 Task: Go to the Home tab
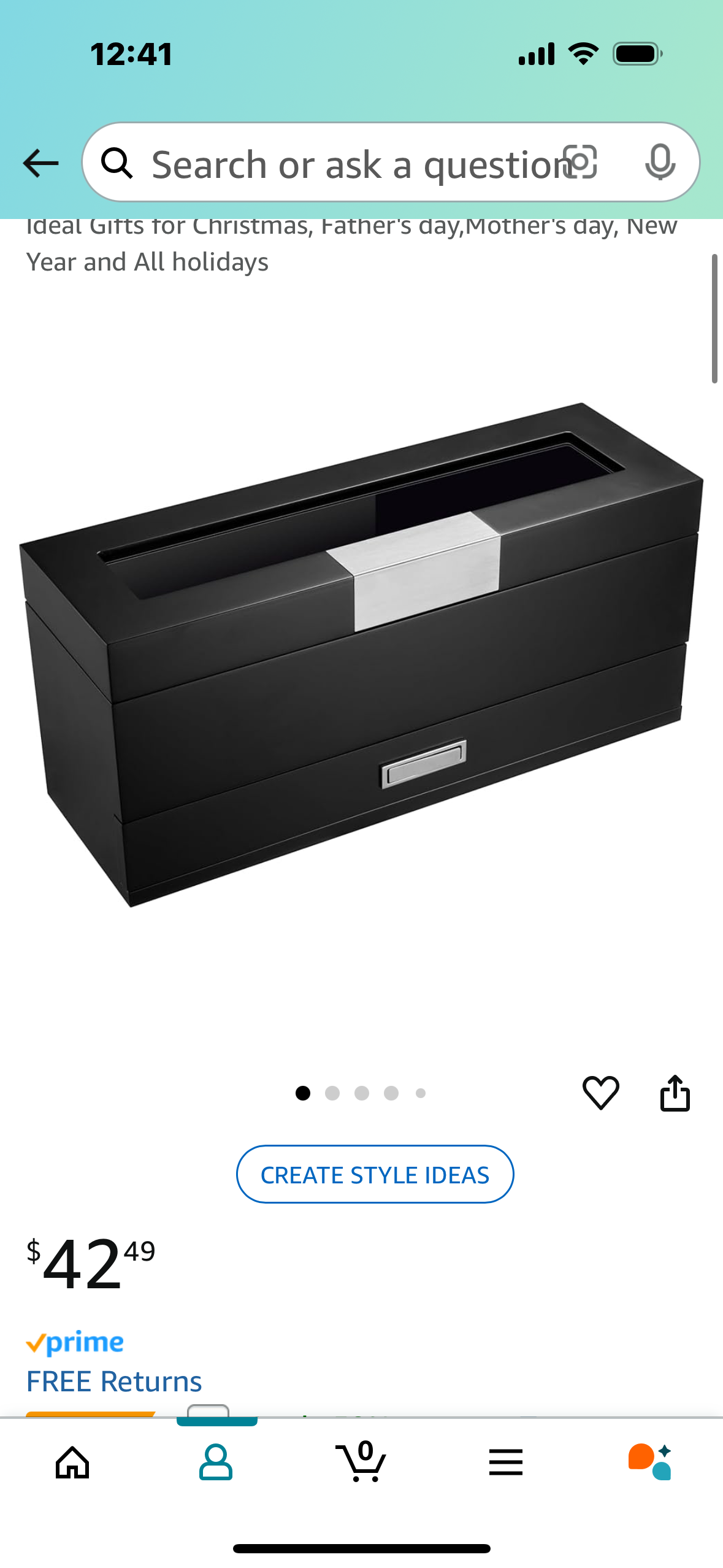(x=72, y=1462)
